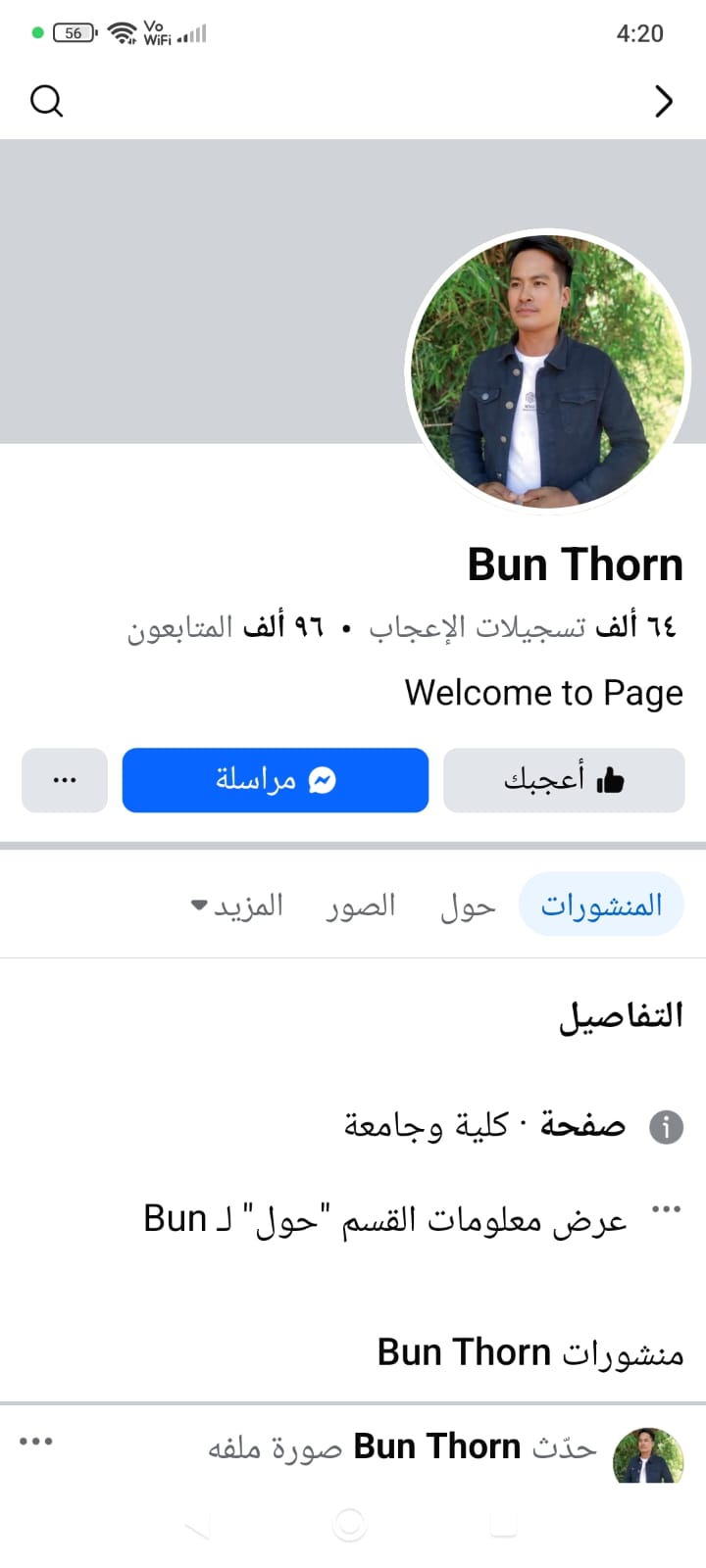Send a message via مراسلة button
This screenshot has width=706, height=1568.
[276, 780]
